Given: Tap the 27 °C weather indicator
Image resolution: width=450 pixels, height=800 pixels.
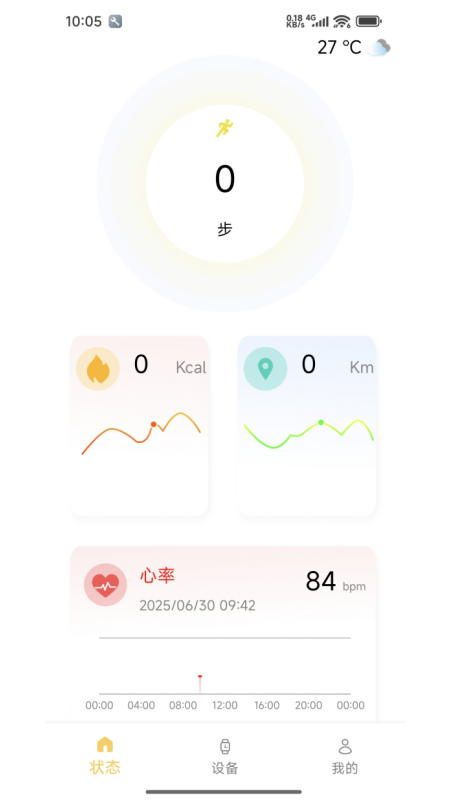Looking at the screenshot, I should (x=354, y=47).
